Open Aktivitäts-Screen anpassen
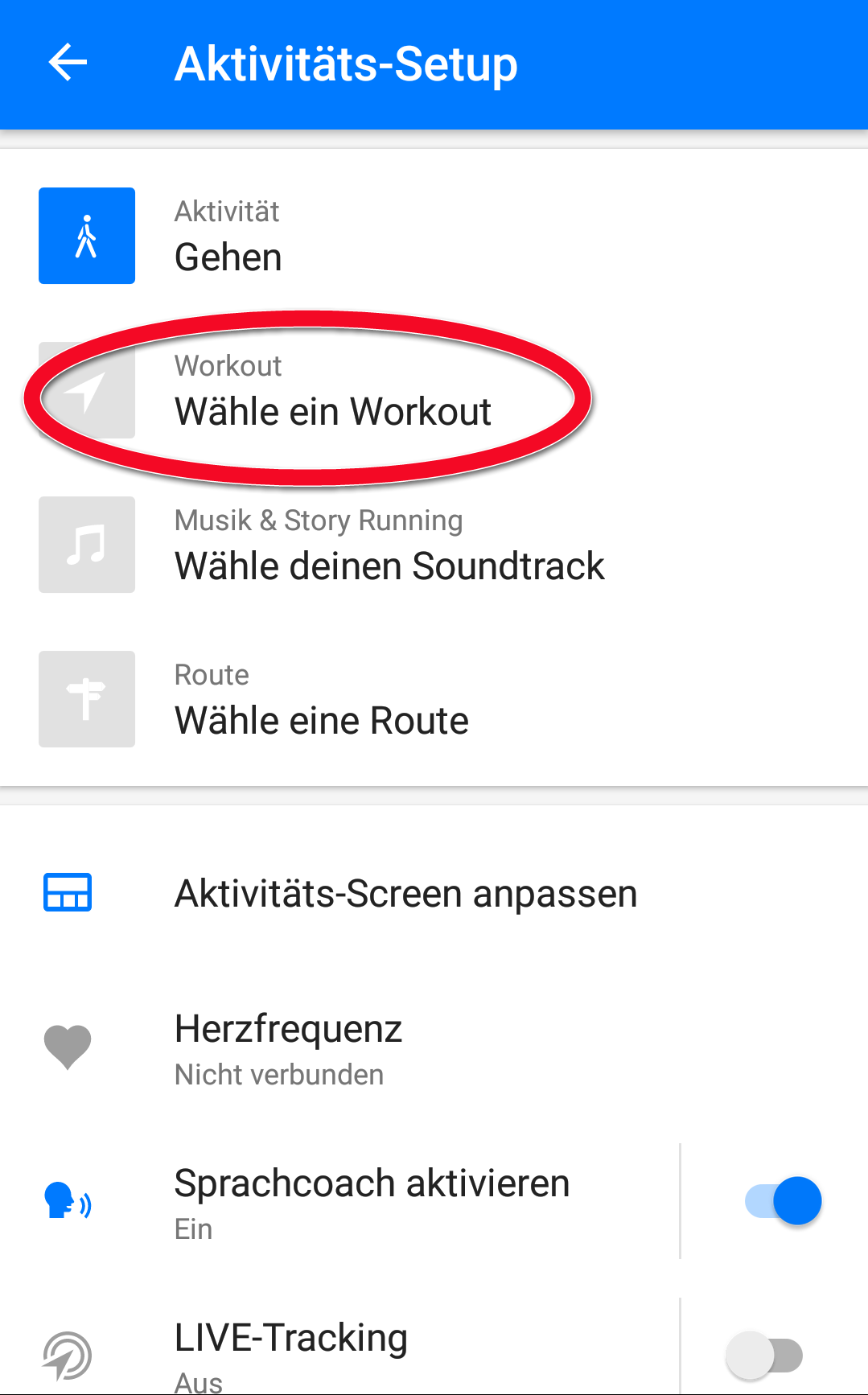The width and height of the screenshot is (868, 1395). (405, 894)
